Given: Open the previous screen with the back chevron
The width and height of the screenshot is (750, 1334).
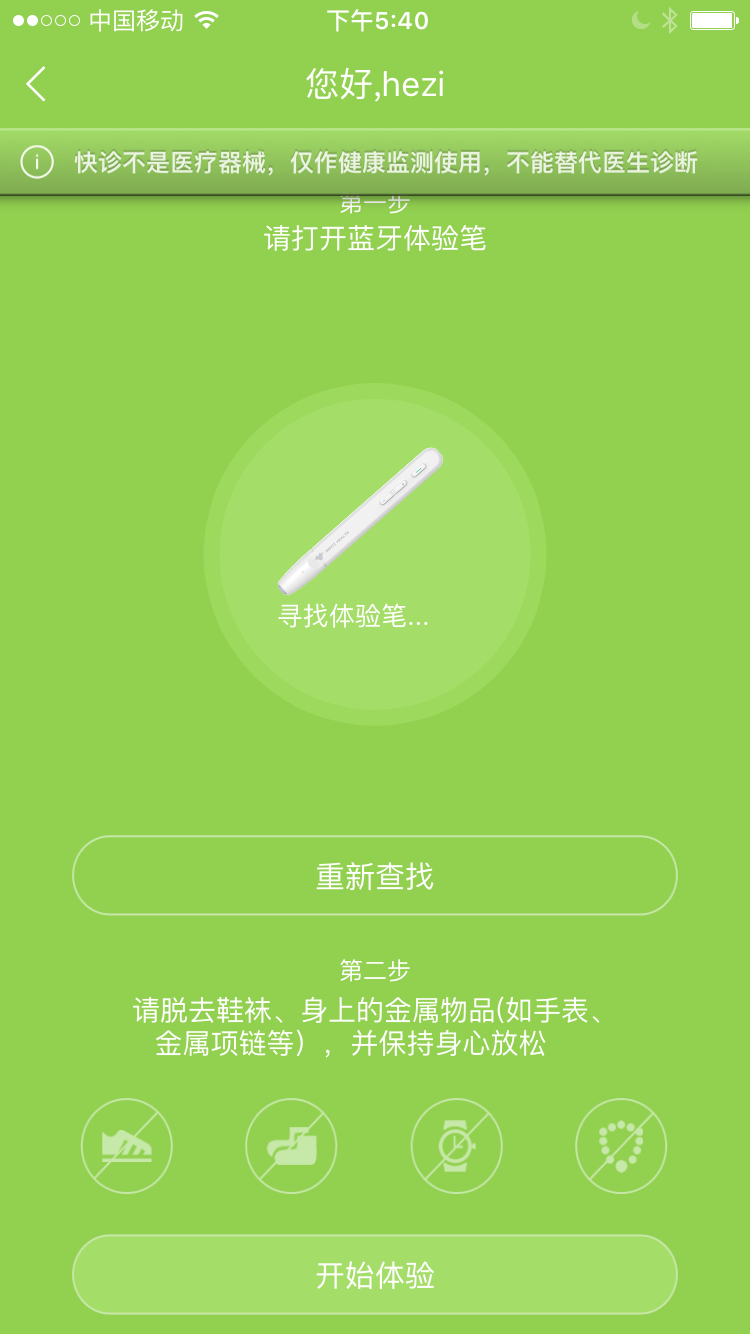Looking at the screenshot, I should click(x=37, y=85).
